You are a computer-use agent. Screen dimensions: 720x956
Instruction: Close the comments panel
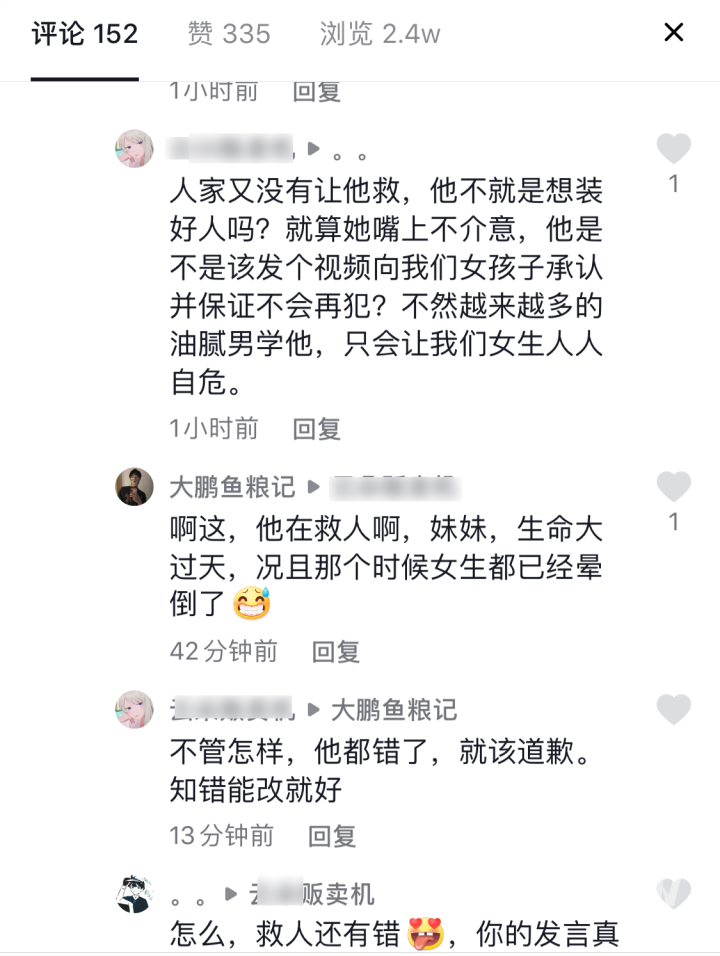tap(674, 33)
